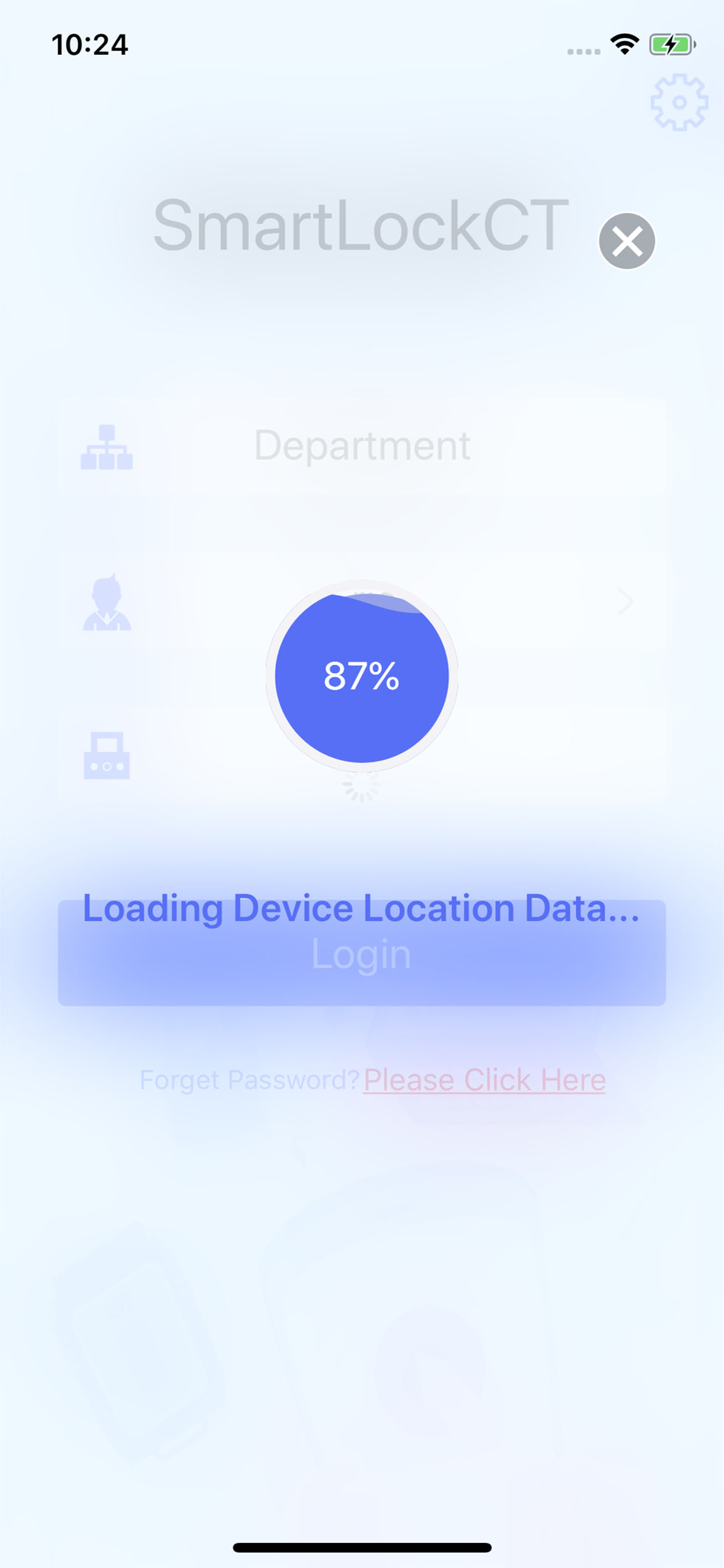Open the settings gear
The height and width of the screenshot is (1568, 724).
[679, 102]
